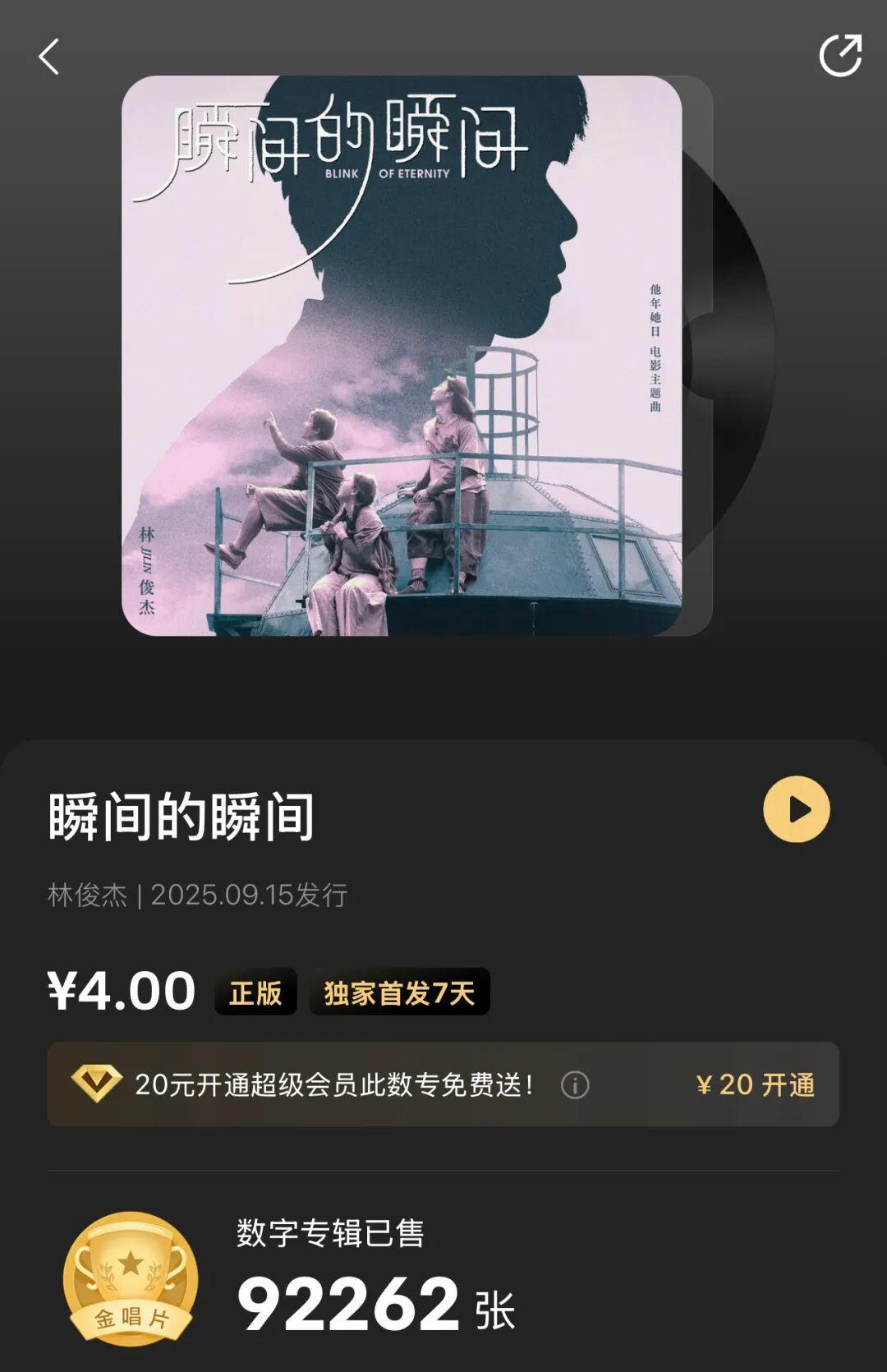The image size is (887, 1372).
Task: Open the info icon beside the membership offer
Action: [575, 1085]
